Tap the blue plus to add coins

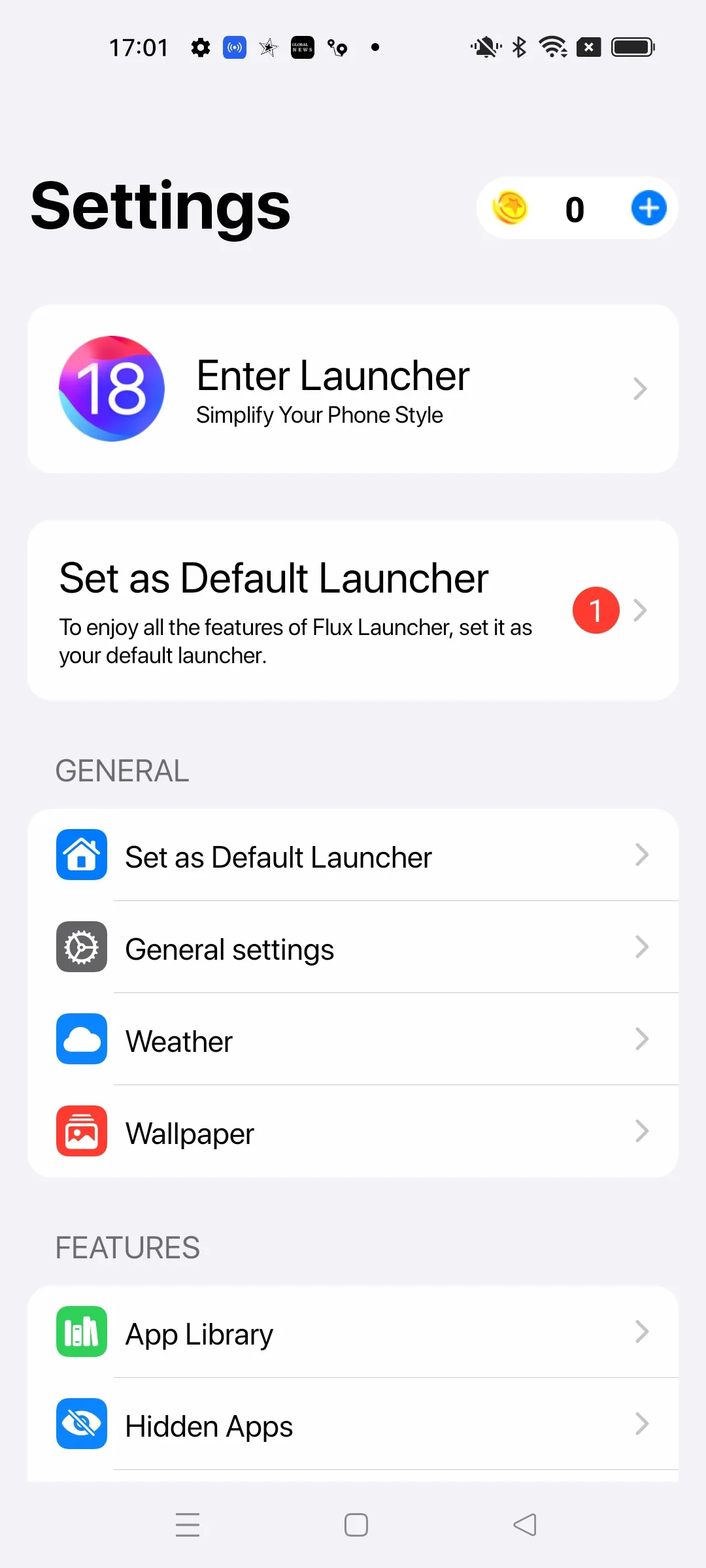point(648,208)
